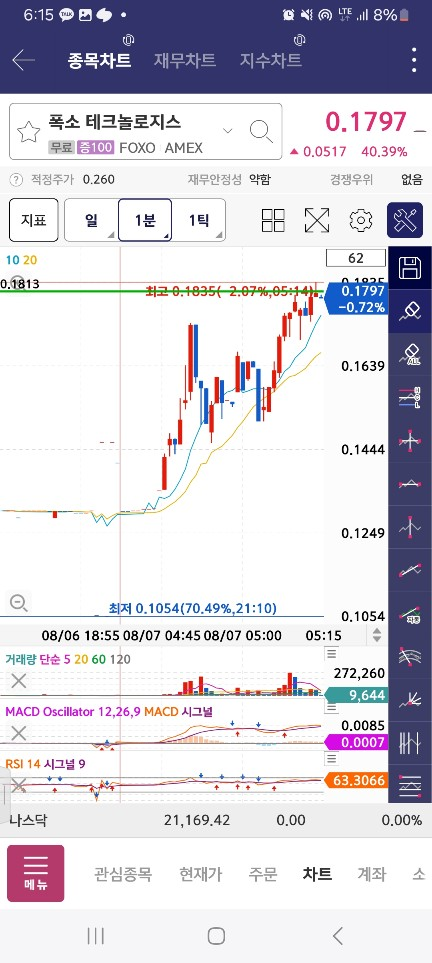Open the 메뉴 menu button
432x963 pixels.
36,873
